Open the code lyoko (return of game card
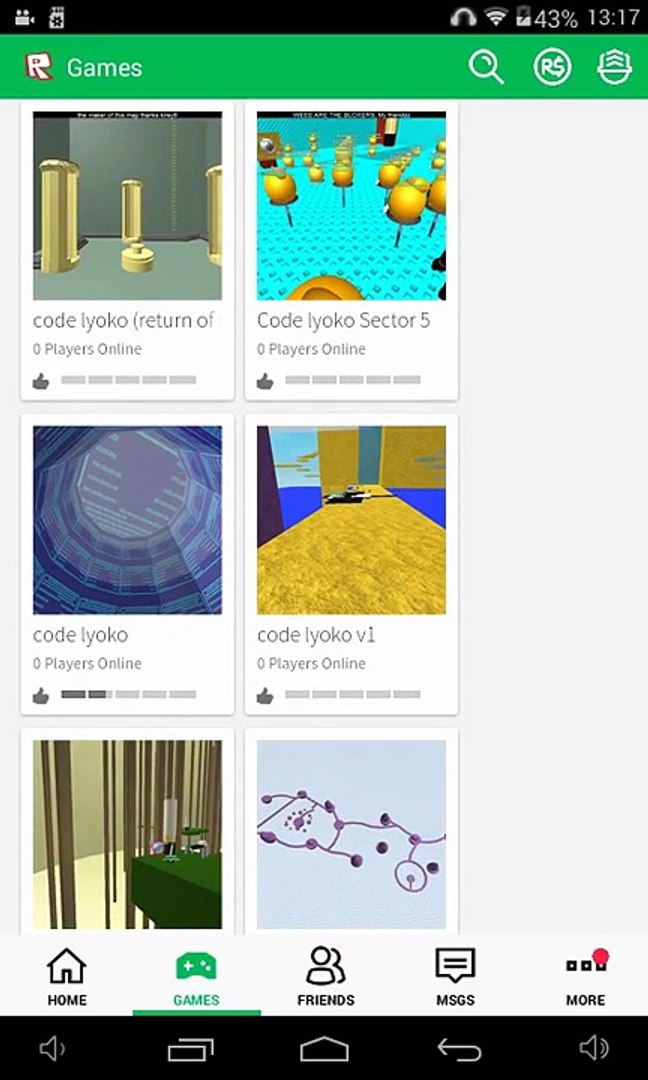The height and width of the screenshot is (1080, 648). click(x=127, y=250)
